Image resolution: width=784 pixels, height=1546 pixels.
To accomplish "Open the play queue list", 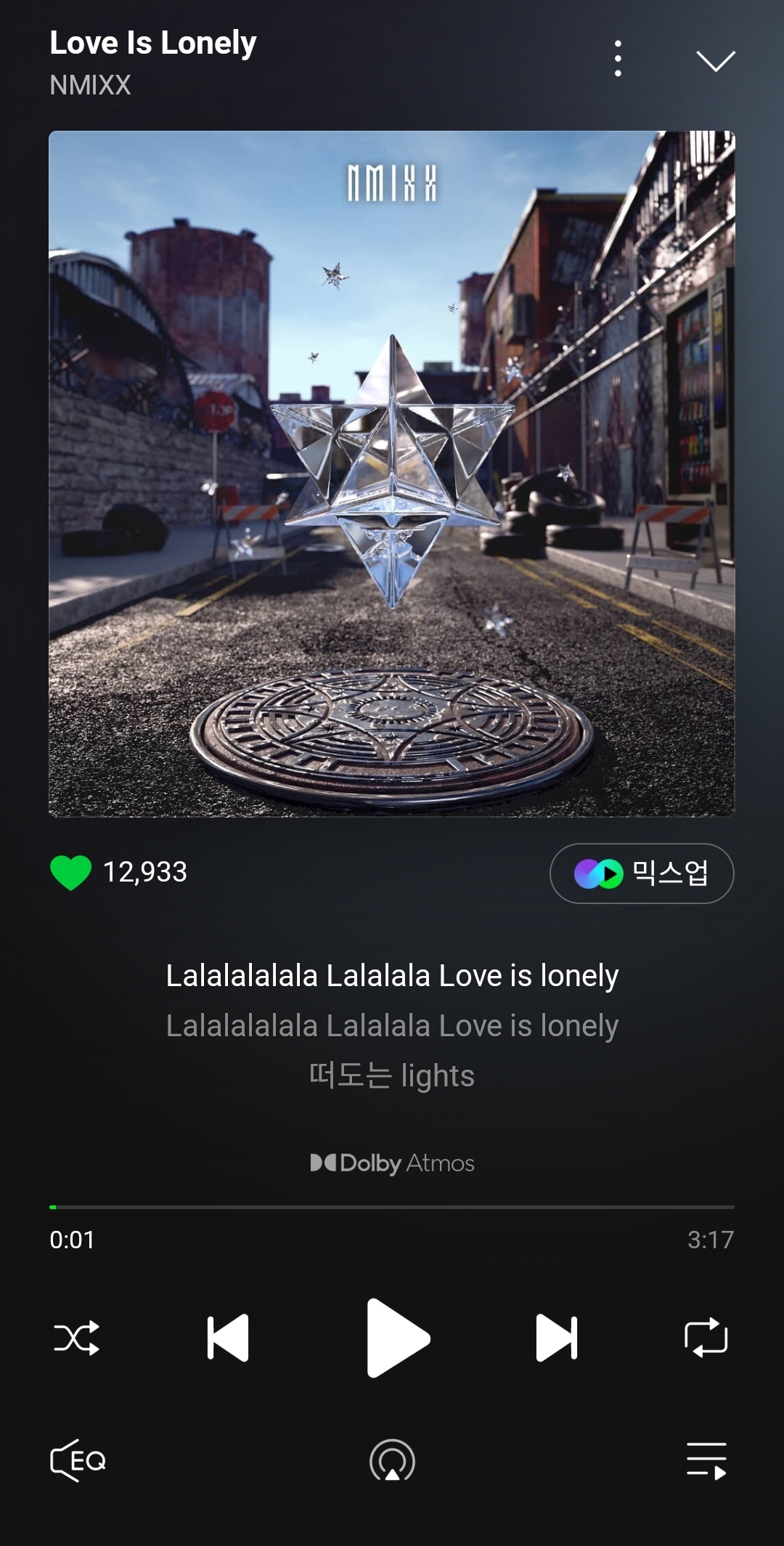I will [706, 1460].
